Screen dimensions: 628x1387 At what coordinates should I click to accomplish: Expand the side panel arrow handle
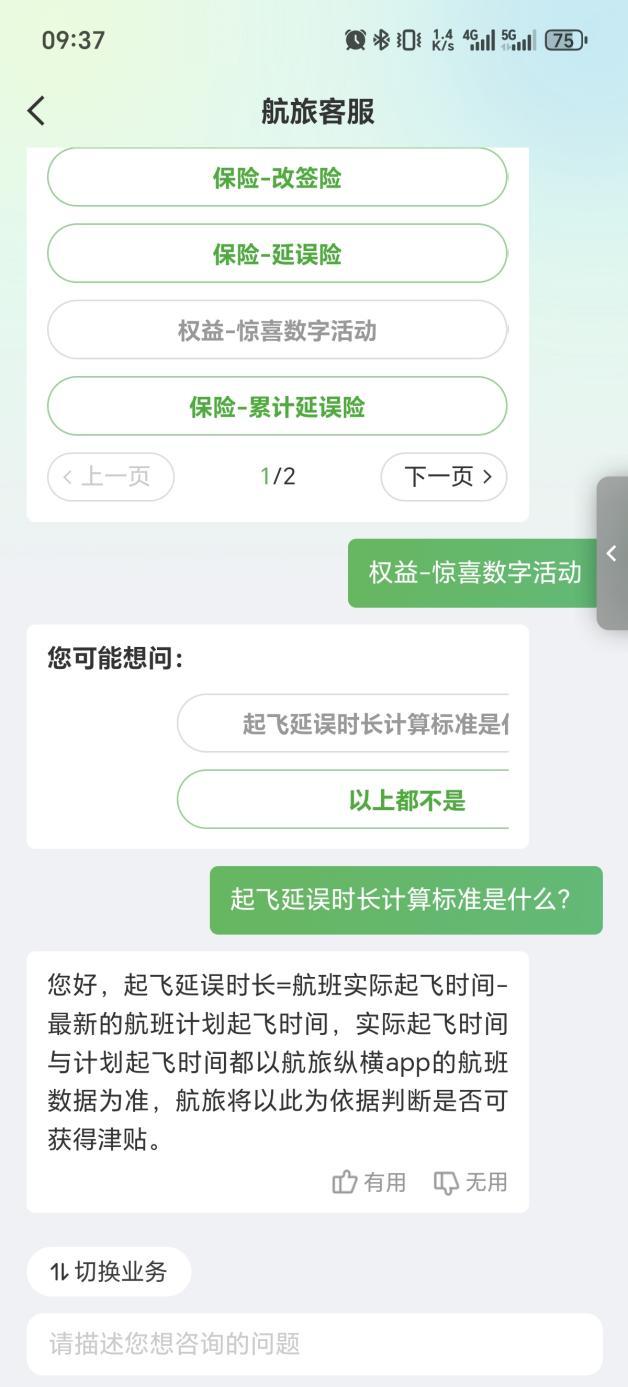click(x=612, y=553)
